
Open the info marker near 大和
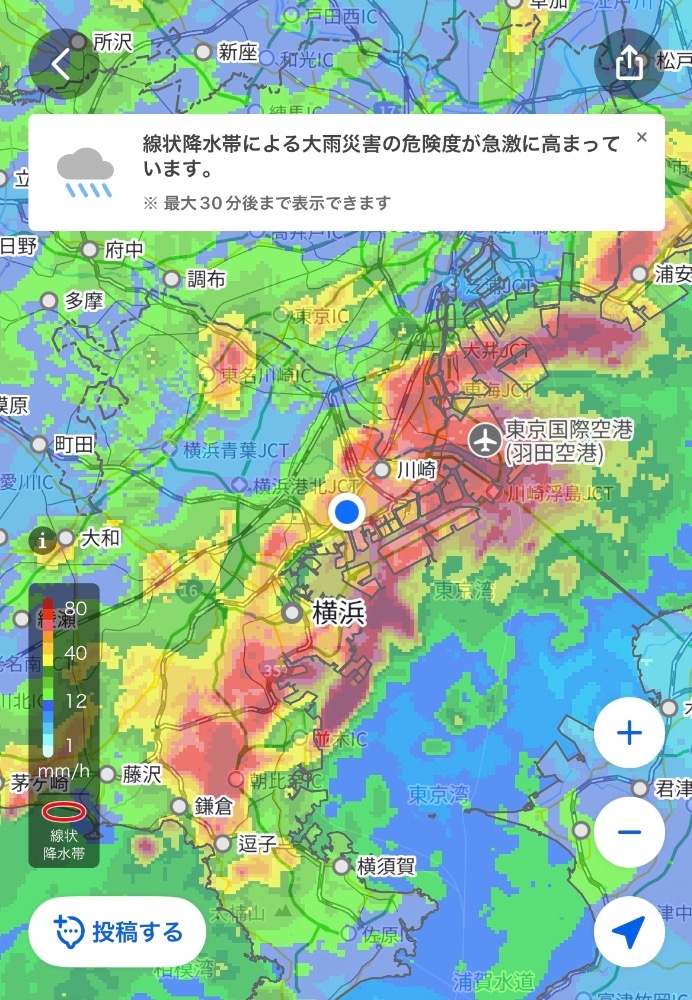pos(42,541)
